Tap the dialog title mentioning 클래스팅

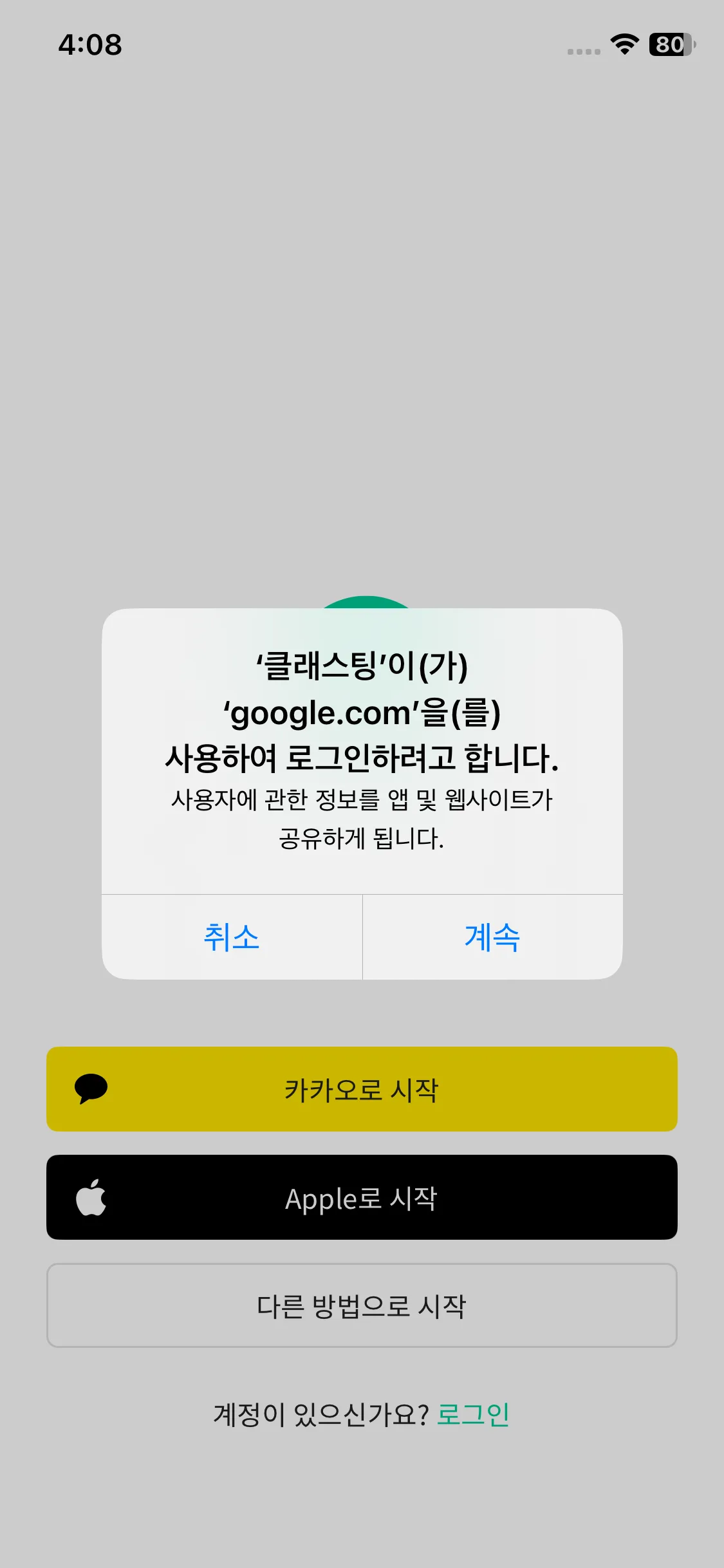362,669
